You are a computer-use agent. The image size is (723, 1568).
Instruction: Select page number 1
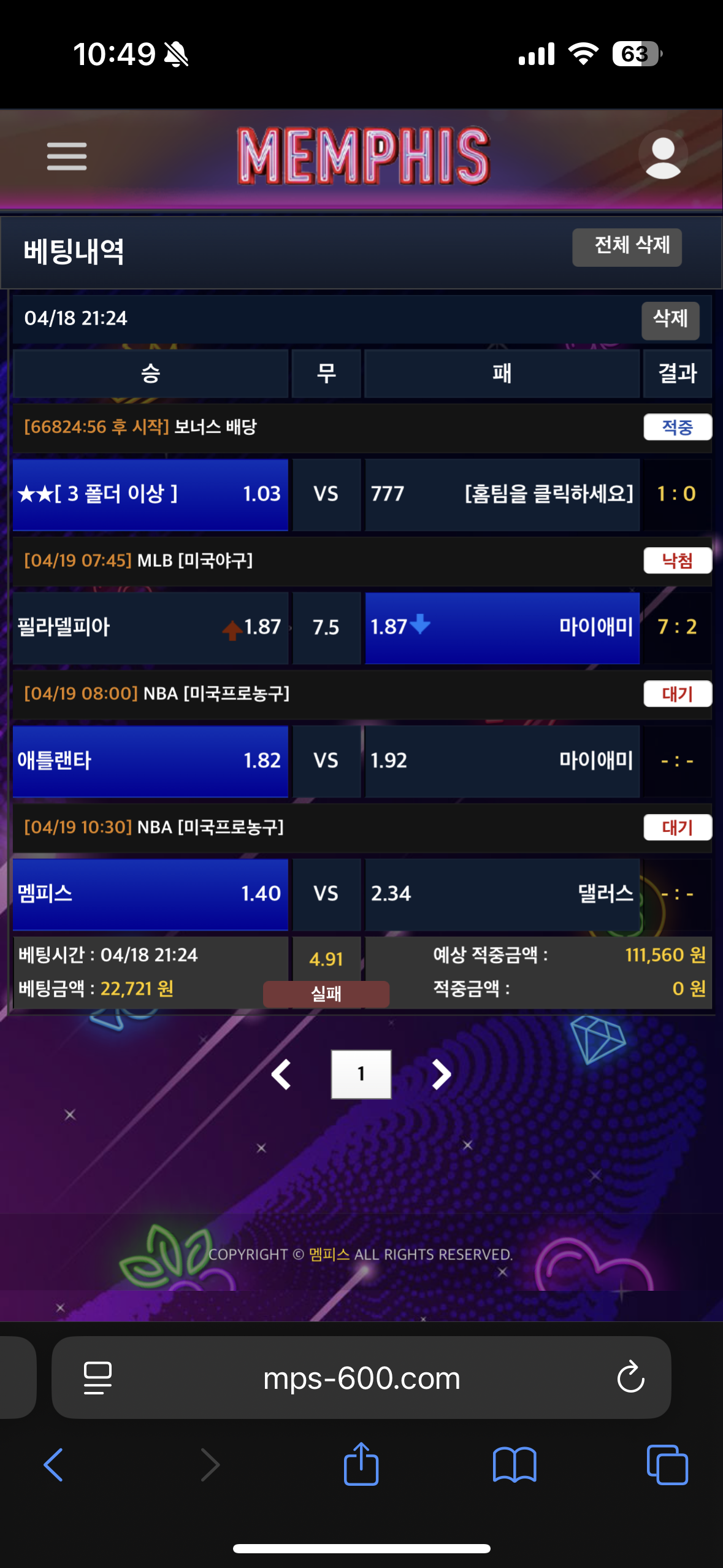(x=361, y=1074)
